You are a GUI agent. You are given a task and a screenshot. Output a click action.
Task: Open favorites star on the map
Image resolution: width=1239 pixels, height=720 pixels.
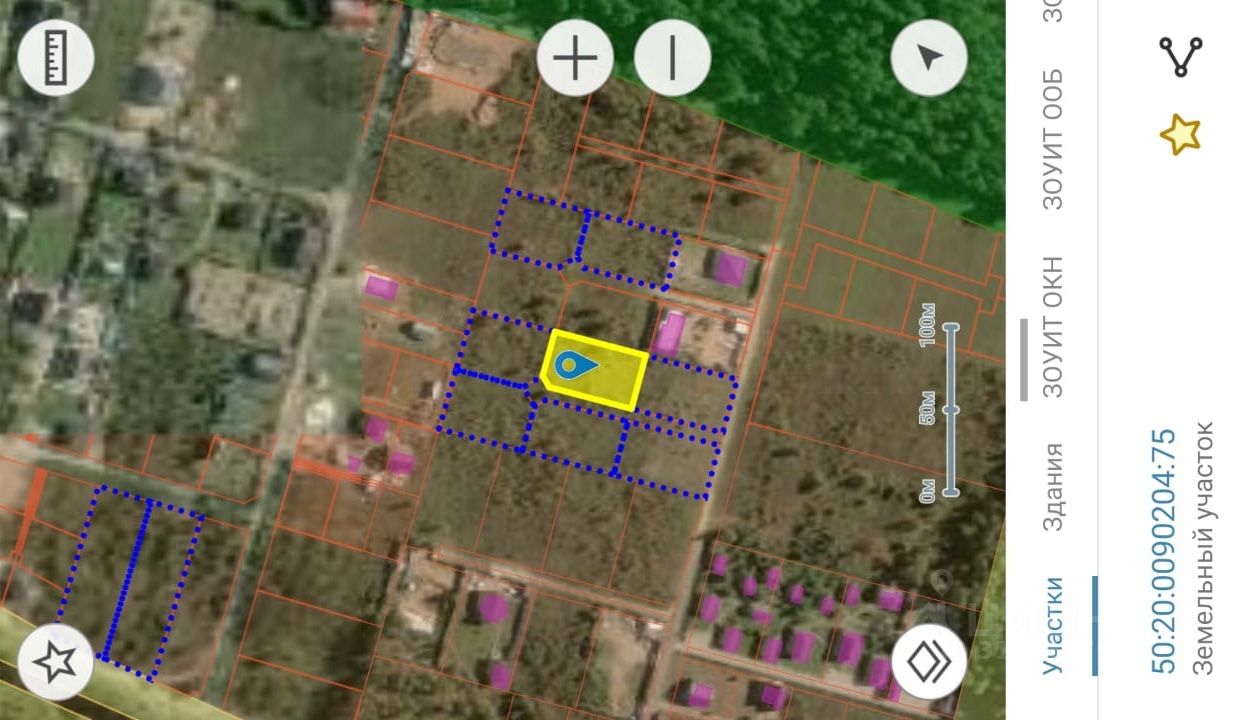(x=56, y=660)
